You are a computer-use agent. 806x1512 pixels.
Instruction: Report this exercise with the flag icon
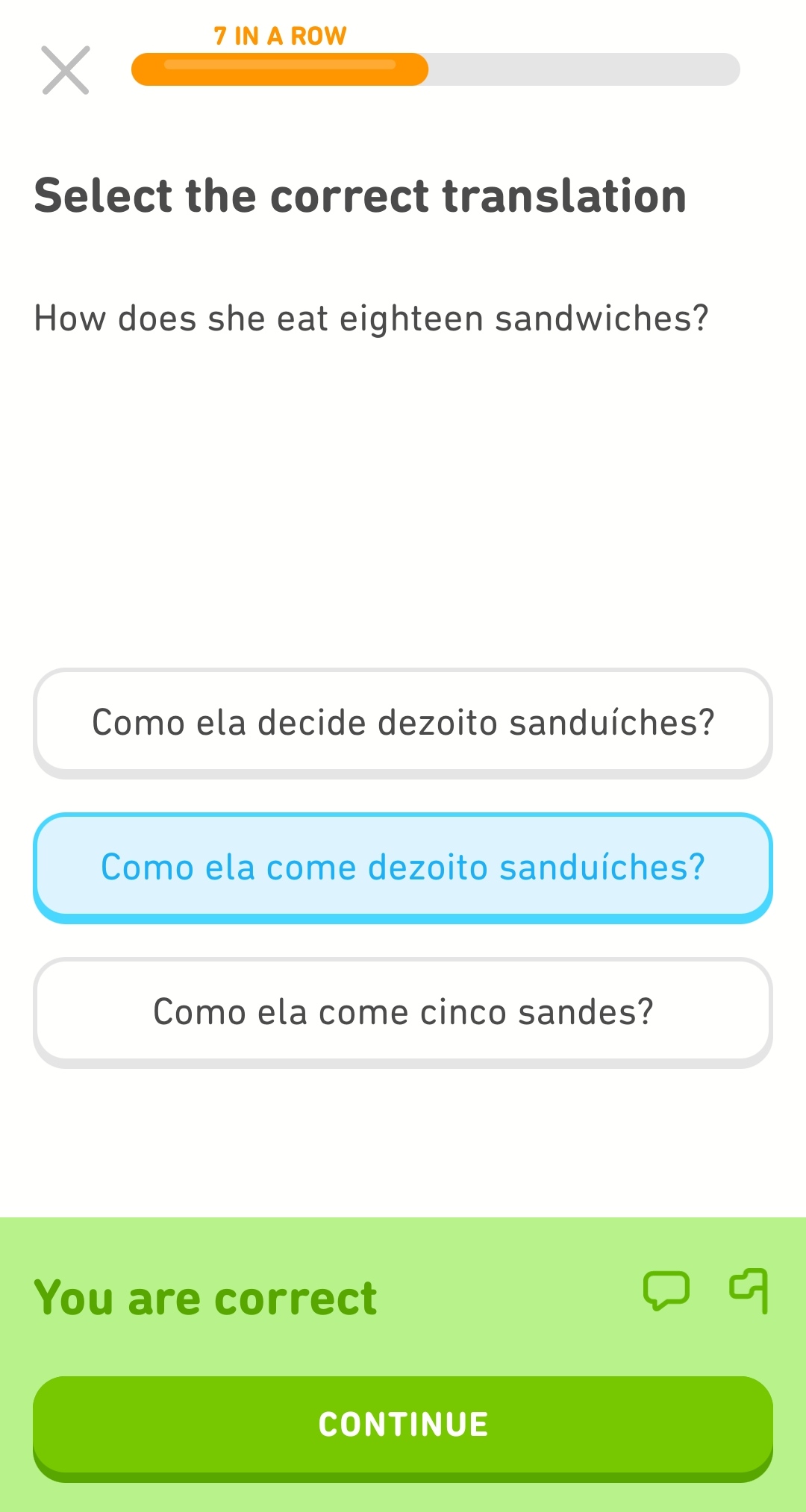click(x=749, y=1290)
